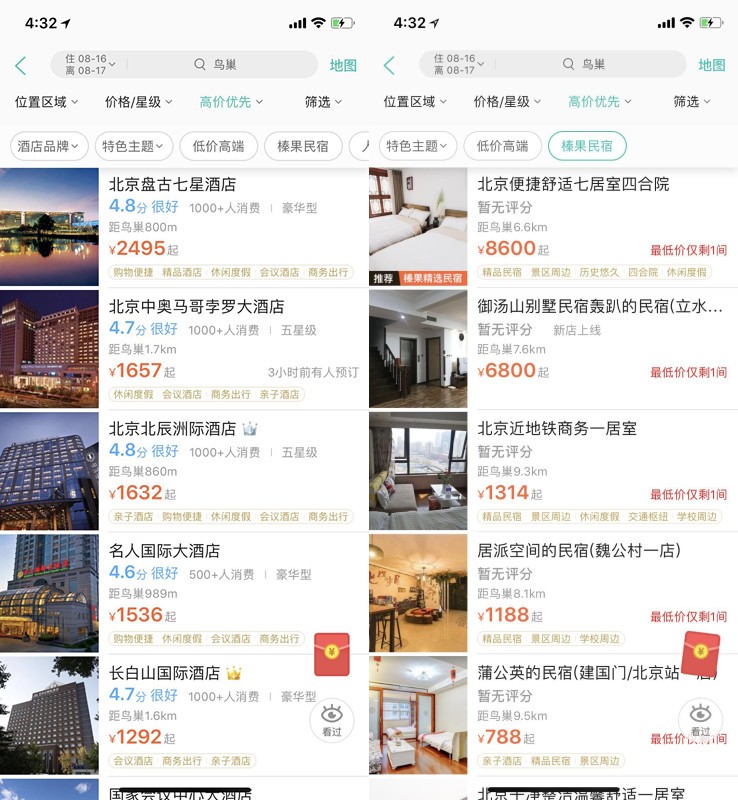The width and height of the screenshot is (738, 800).
Task: Deselect the highlighted green 榛果民宿 chip
Action: (587, 146)
